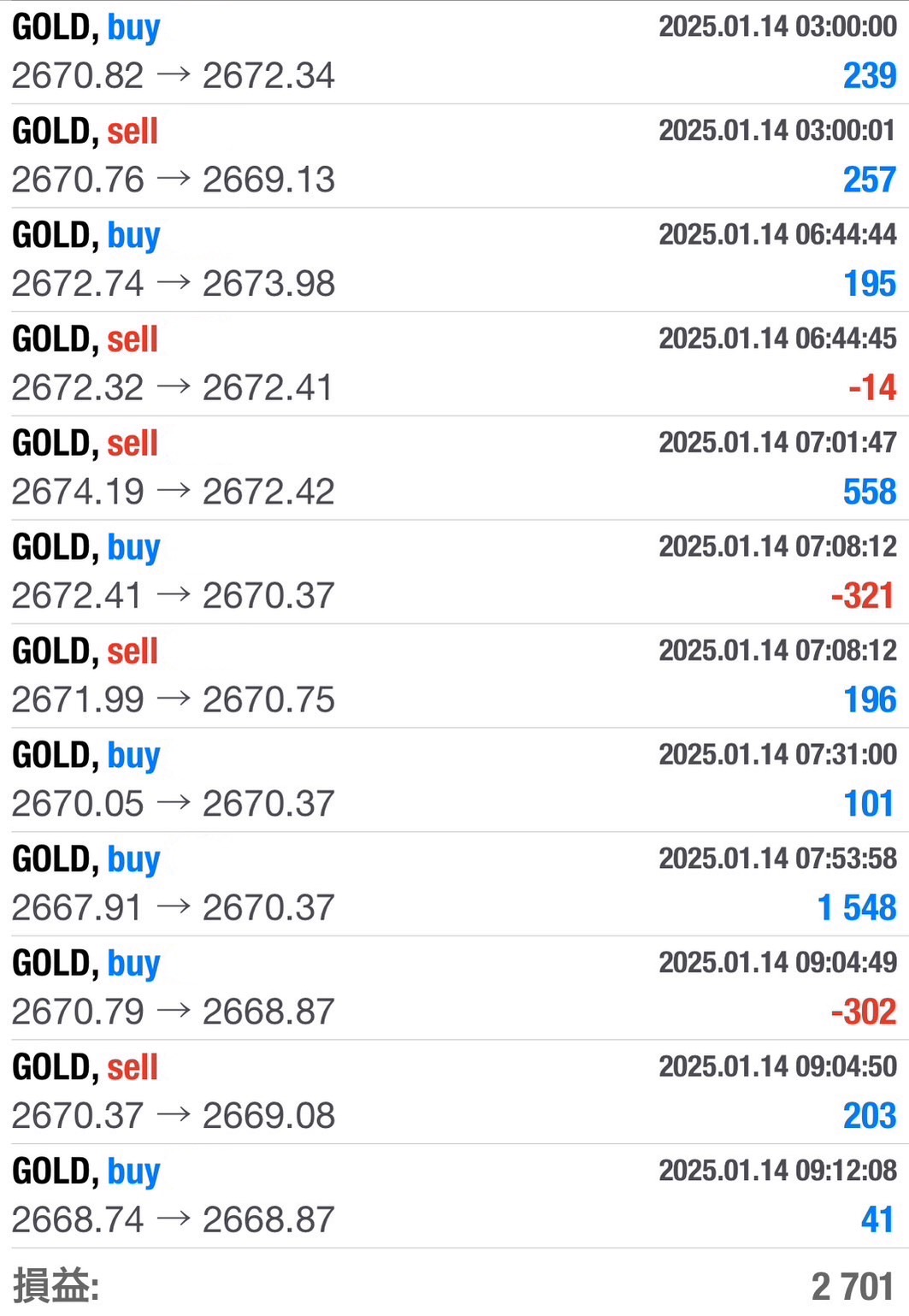Expand the GOLD buy trade with 1 548 profit
The image size is (909, 1316).
pos(454,883)
